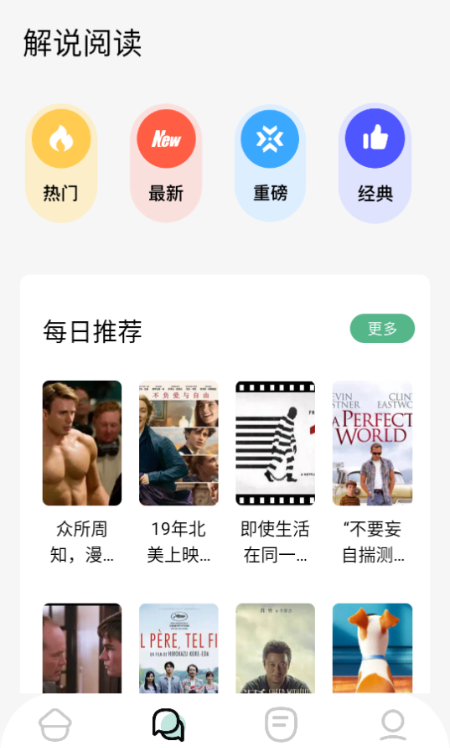Switch to the note icon tab in bottom navigation
This screenshot has width=450, height=748.
(x=281, y=725)
